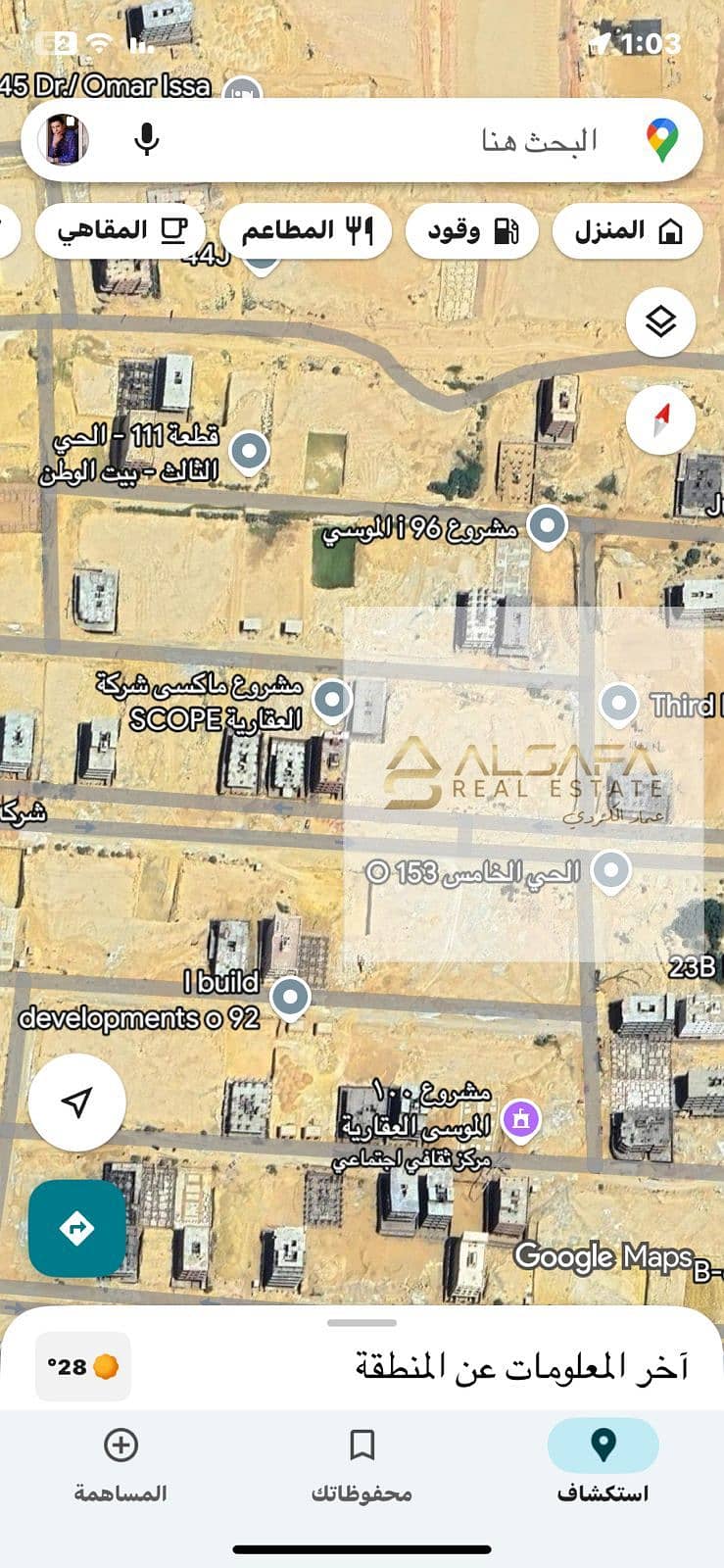Switch to the المساهمة (Contribute) tab
The height and width of the screenshot is (1568, 724).
point(121,1464)
